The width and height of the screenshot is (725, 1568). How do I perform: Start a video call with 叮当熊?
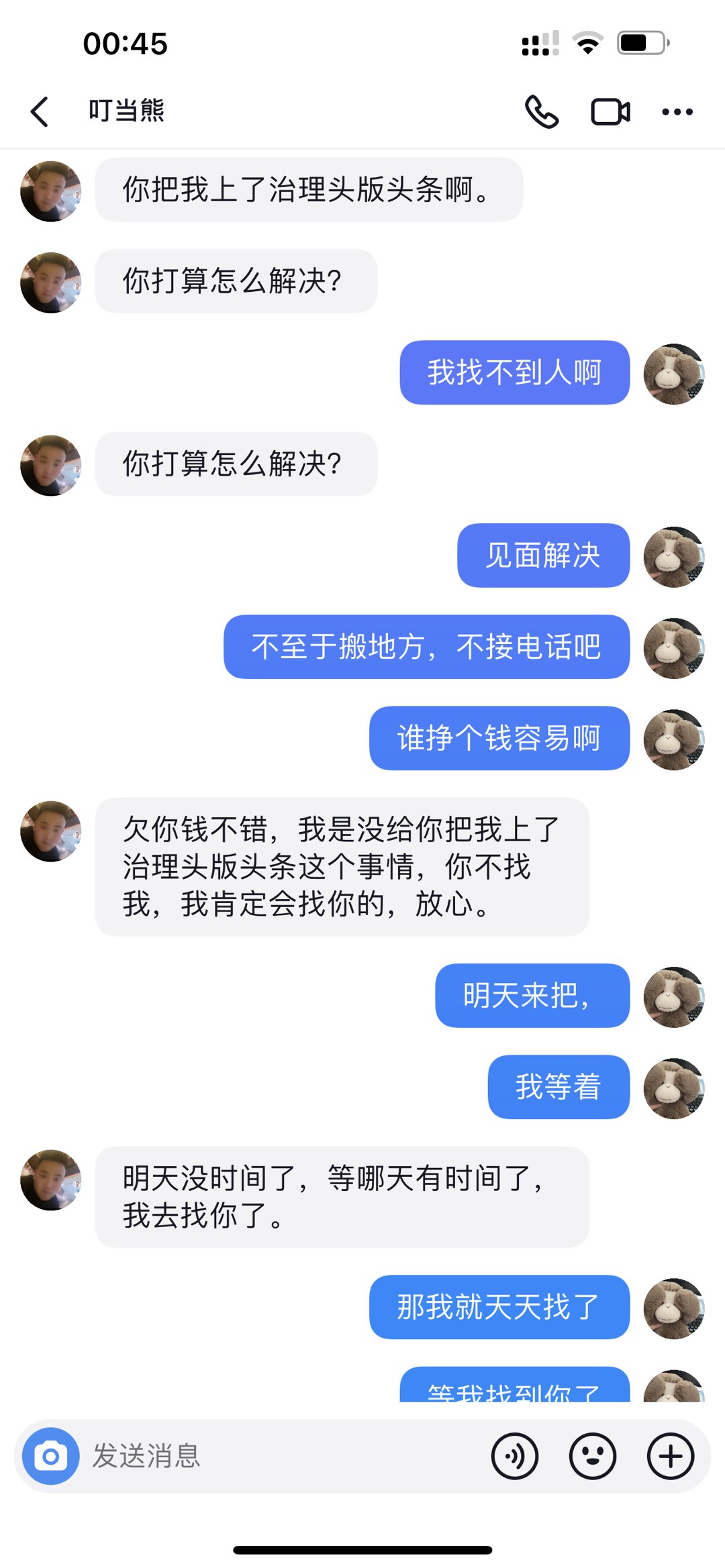(610, 111)
